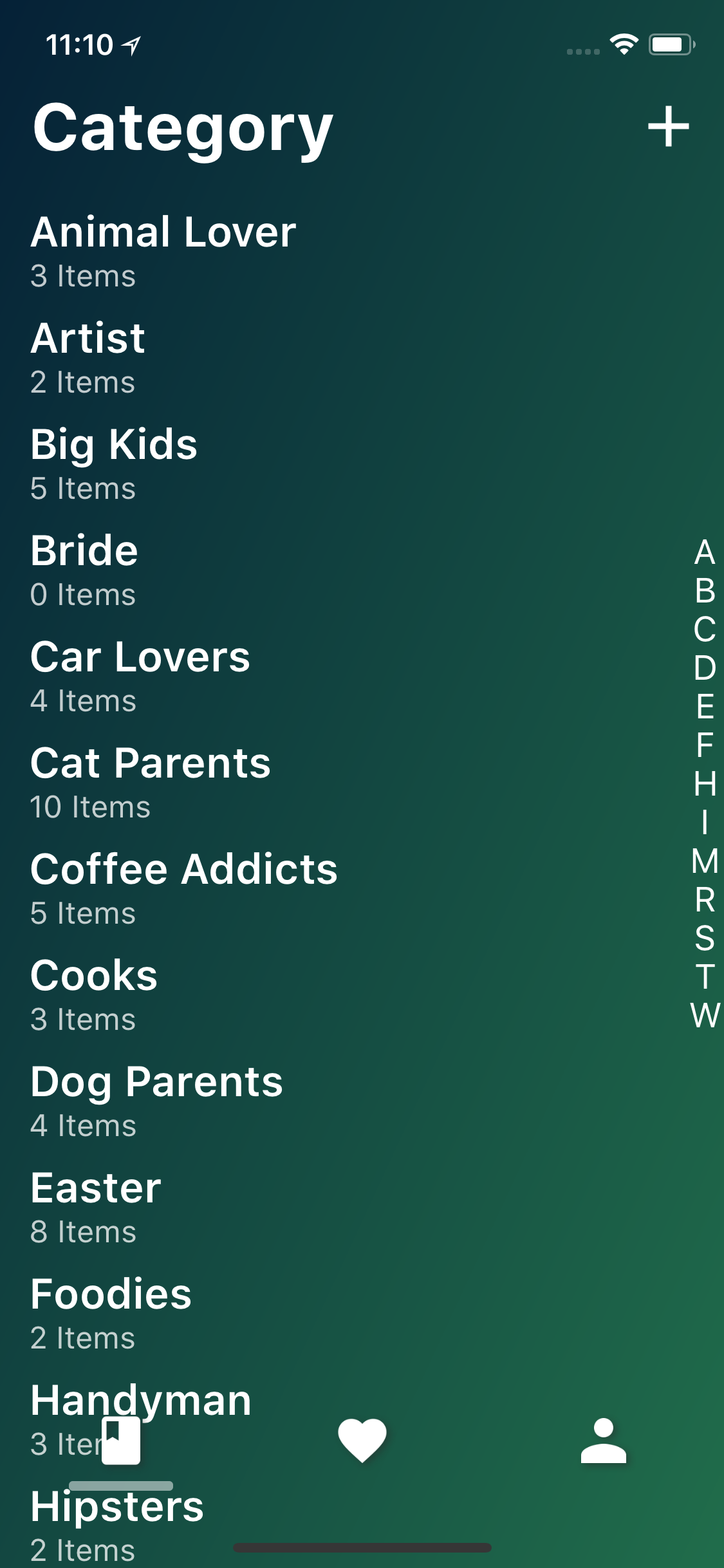The height and width of the screenshot is (1568, 724).
Task: Open the Easter category
Action: point(96,1206)
